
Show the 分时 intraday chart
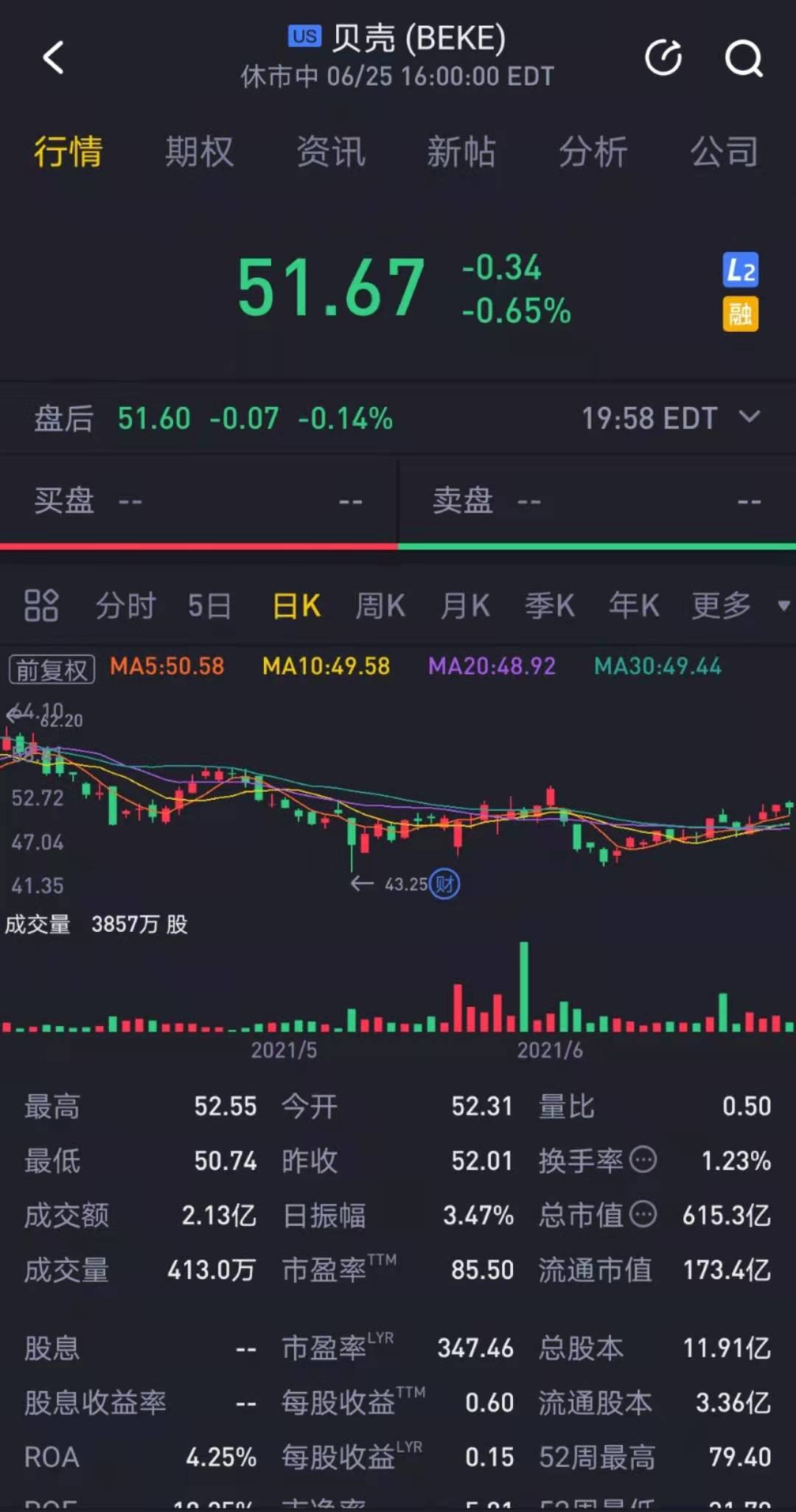[x=125, y=606]
